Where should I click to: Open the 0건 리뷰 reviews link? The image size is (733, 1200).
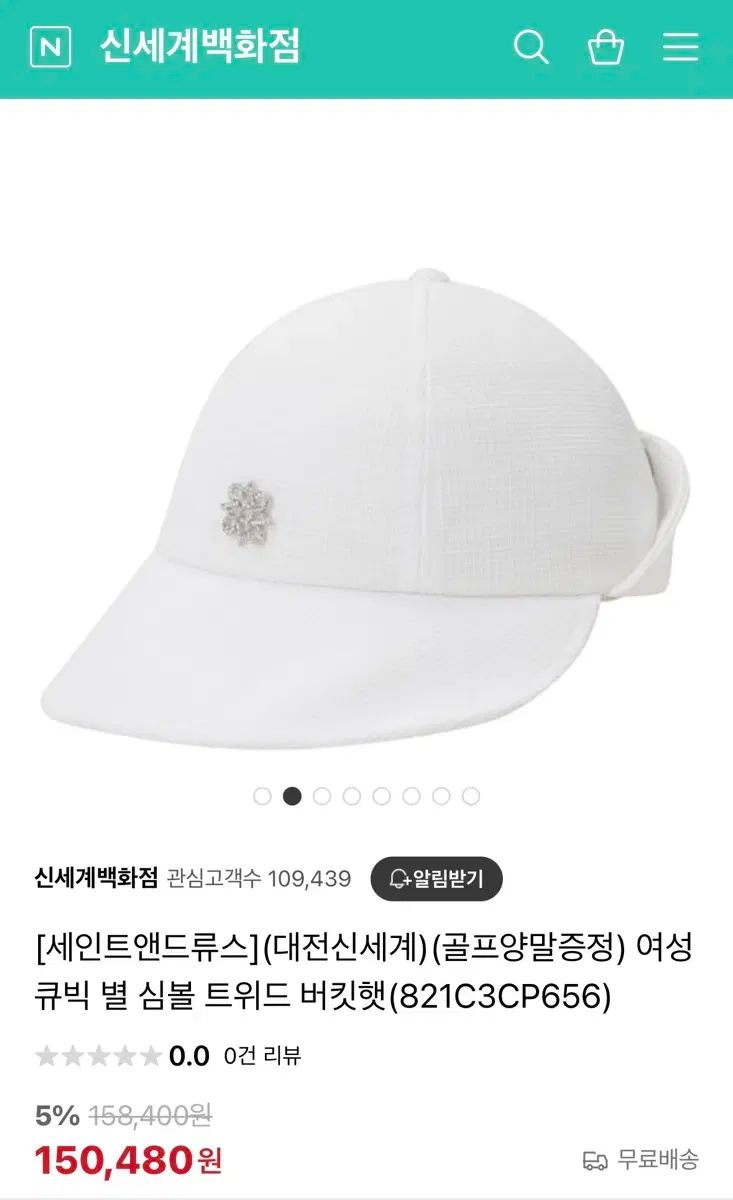pyautogui.click(x=262, y=1055)
